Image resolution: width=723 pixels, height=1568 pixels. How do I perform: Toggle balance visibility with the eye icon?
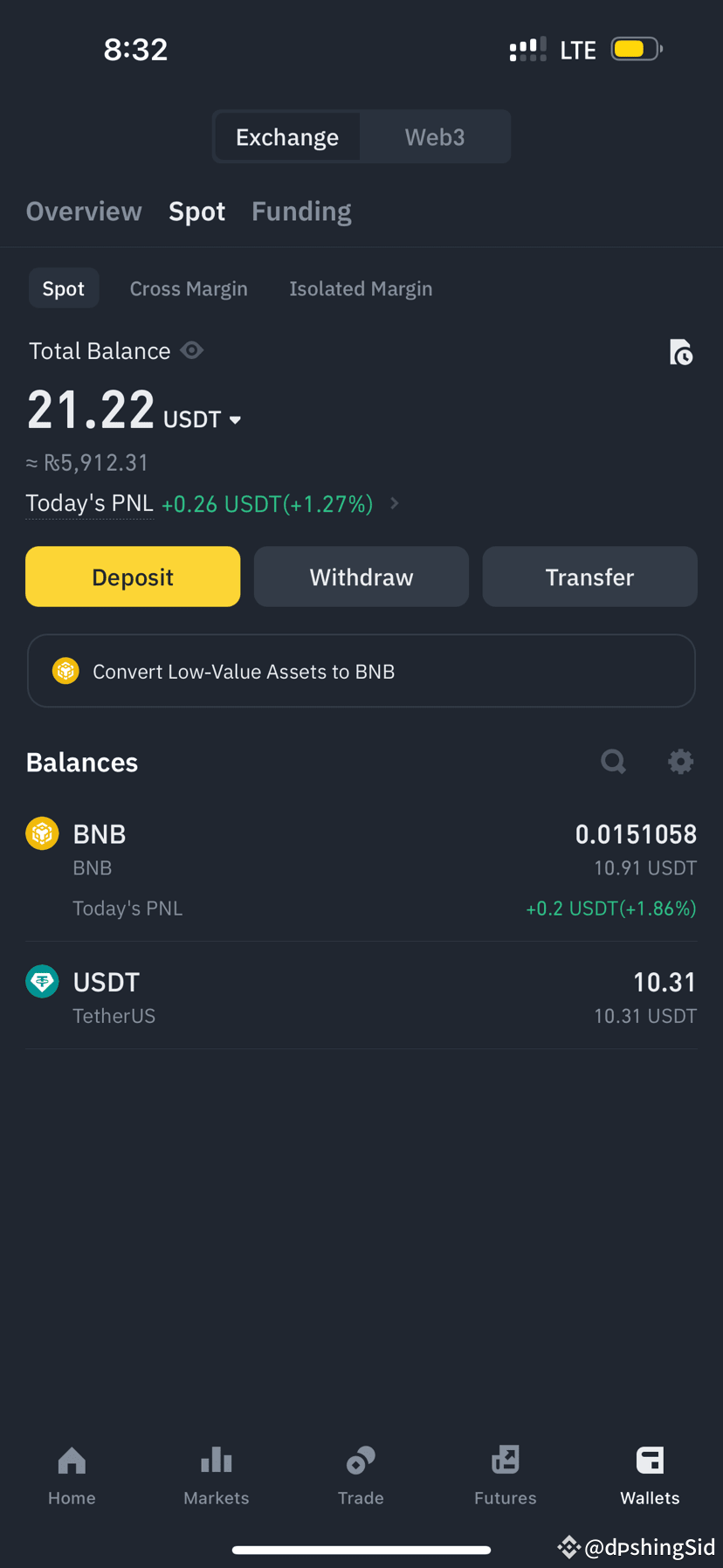click(191, 350)
